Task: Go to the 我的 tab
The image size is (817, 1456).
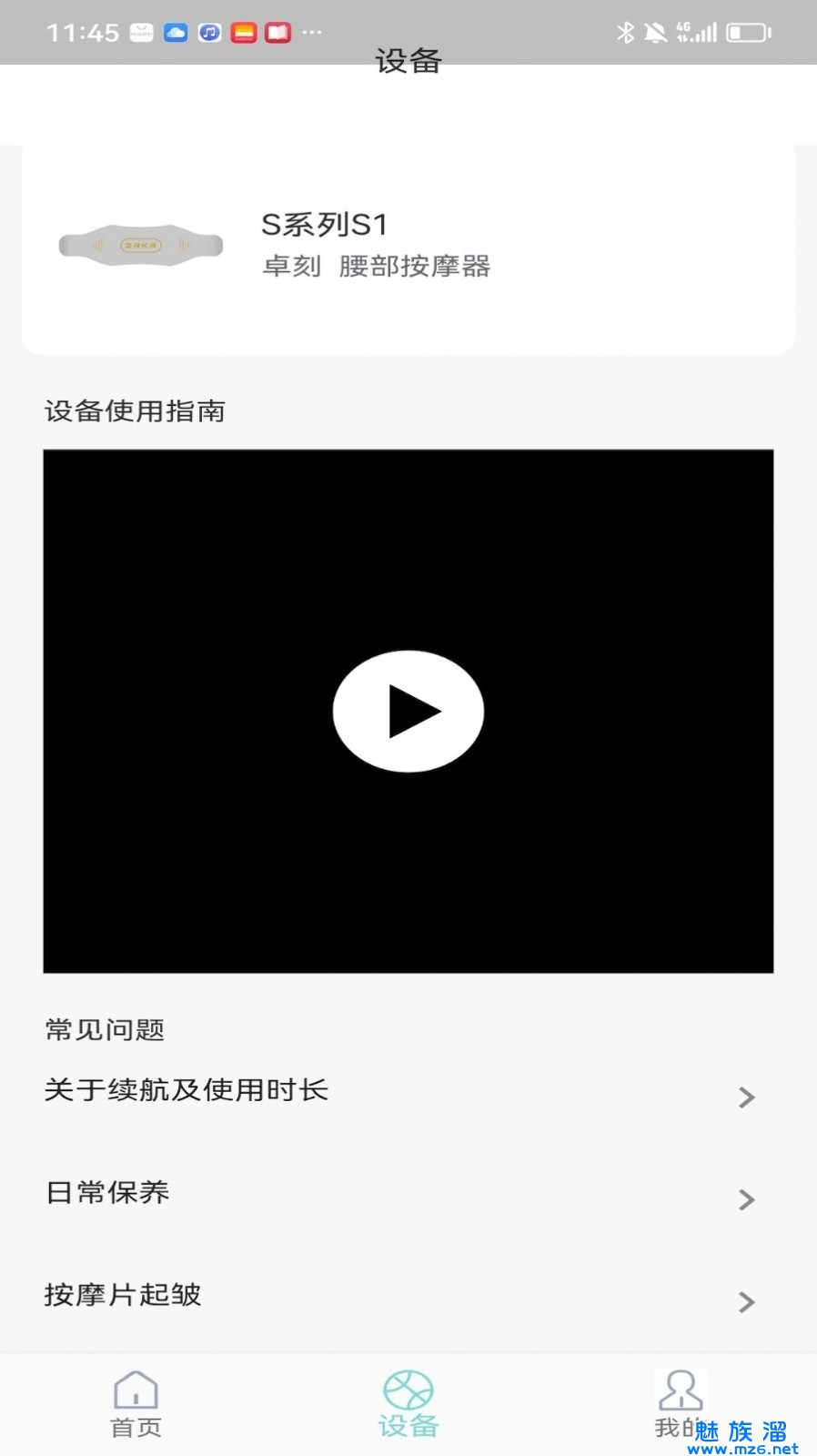Action: pyautogui.click(x=680, y=1404)
